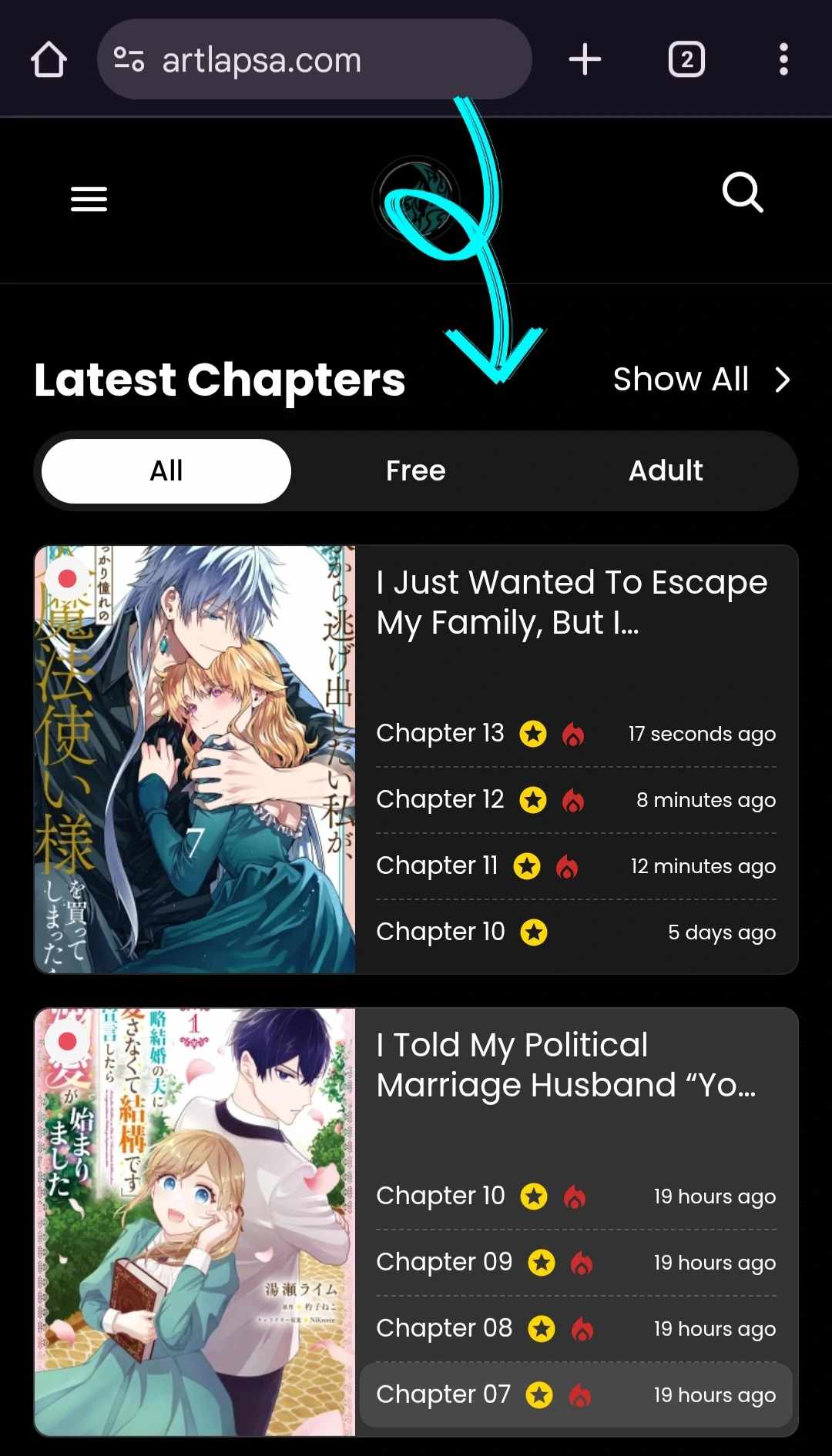
Task: Show all latest chapters
Action: coord(701,379)
